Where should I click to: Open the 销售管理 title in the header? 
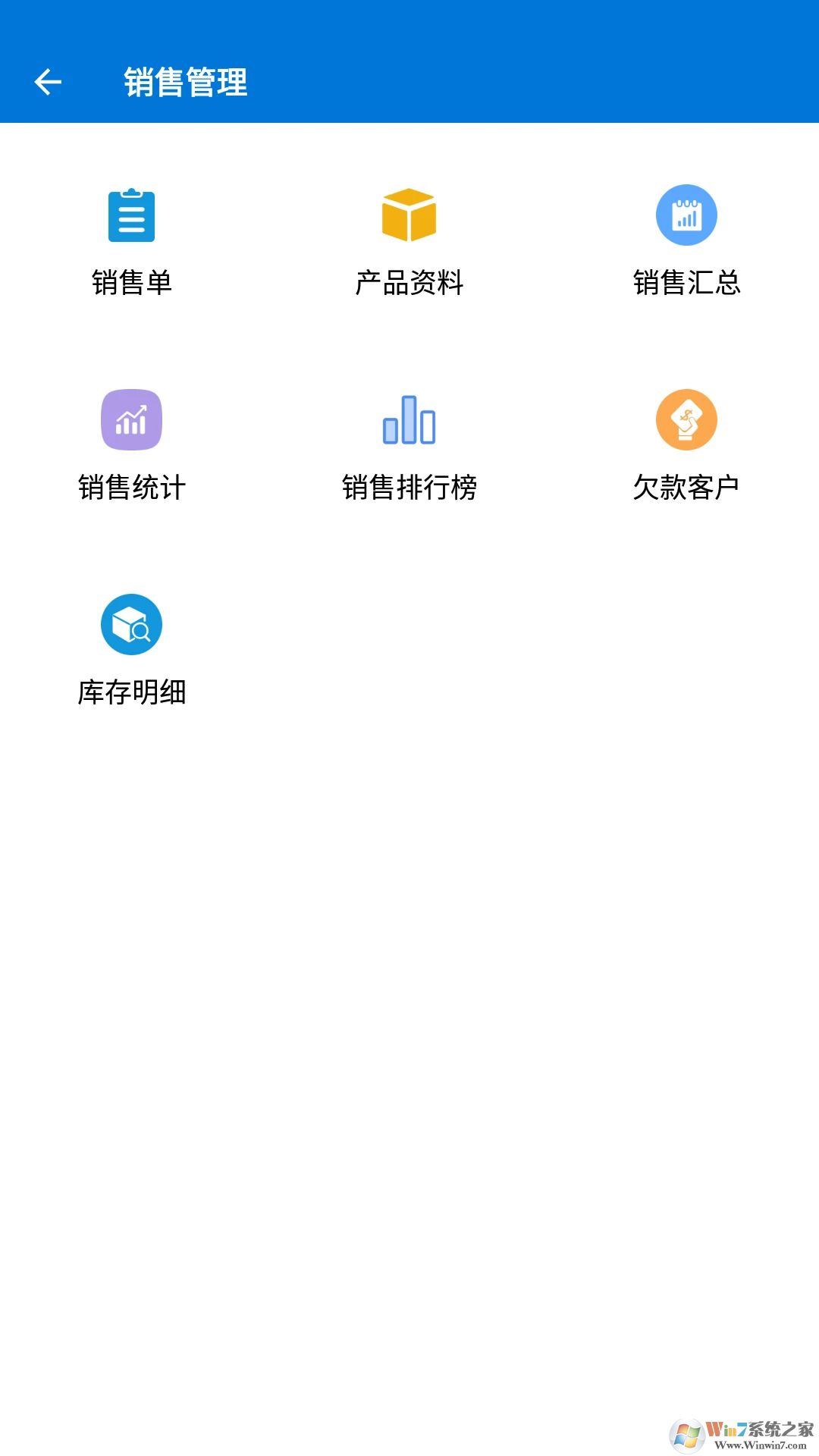coord(185,82)
